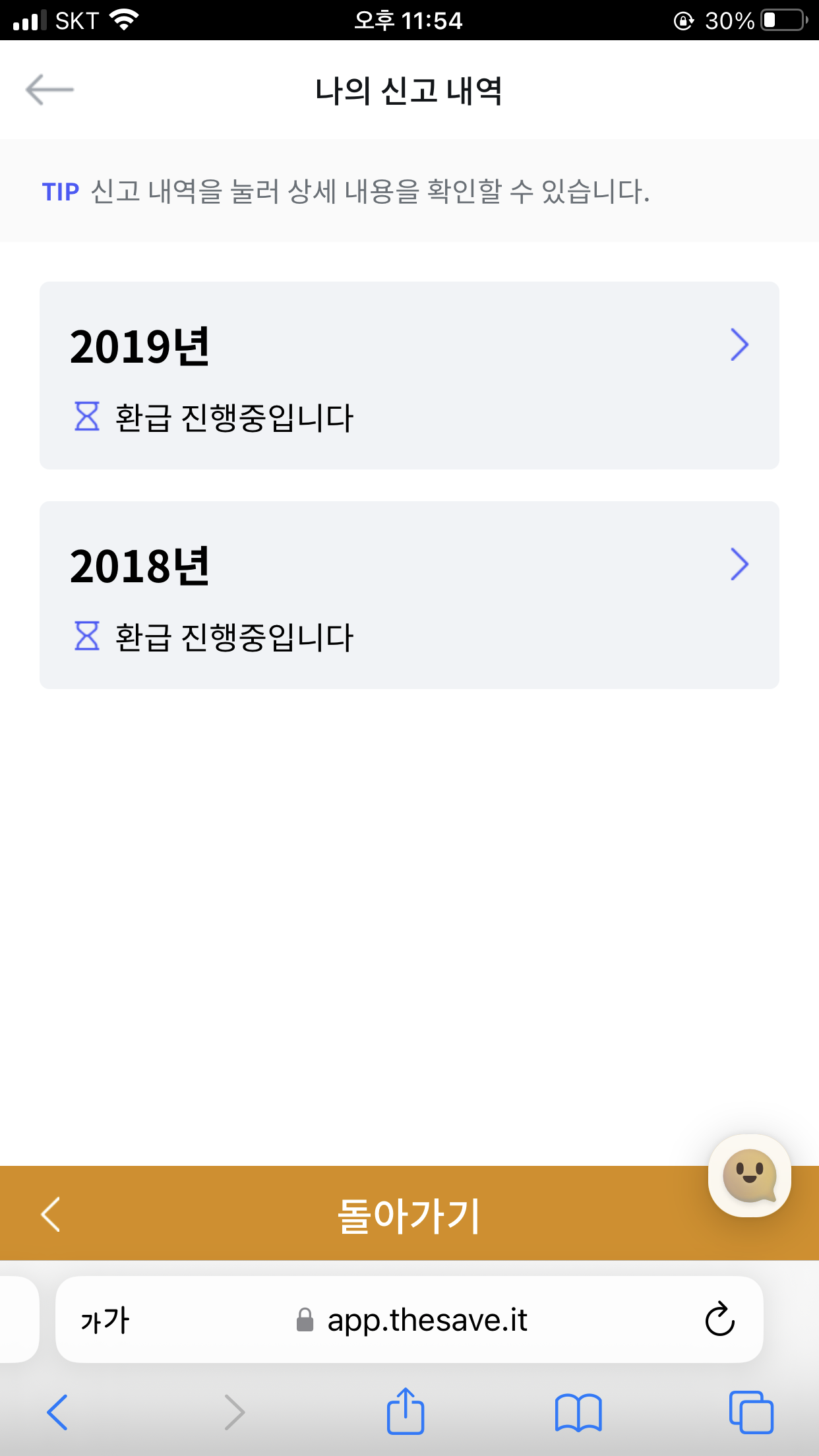Reload the page
Viewport: 819px width, 1456px height.
pyautogui.click(x=719, y=1319)
